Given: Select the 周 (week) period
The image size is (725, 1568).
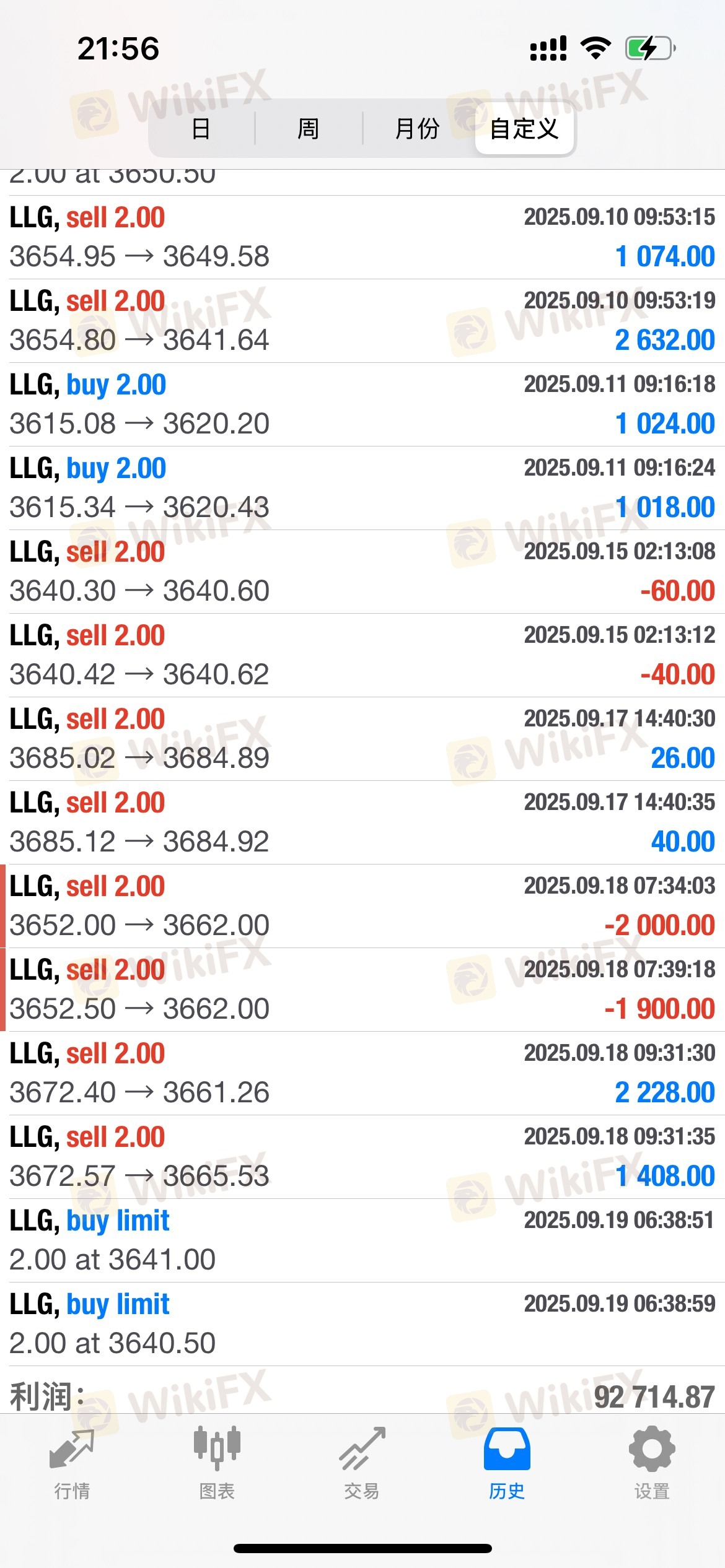Looking at the screenshot, I should tap(308, 129).
